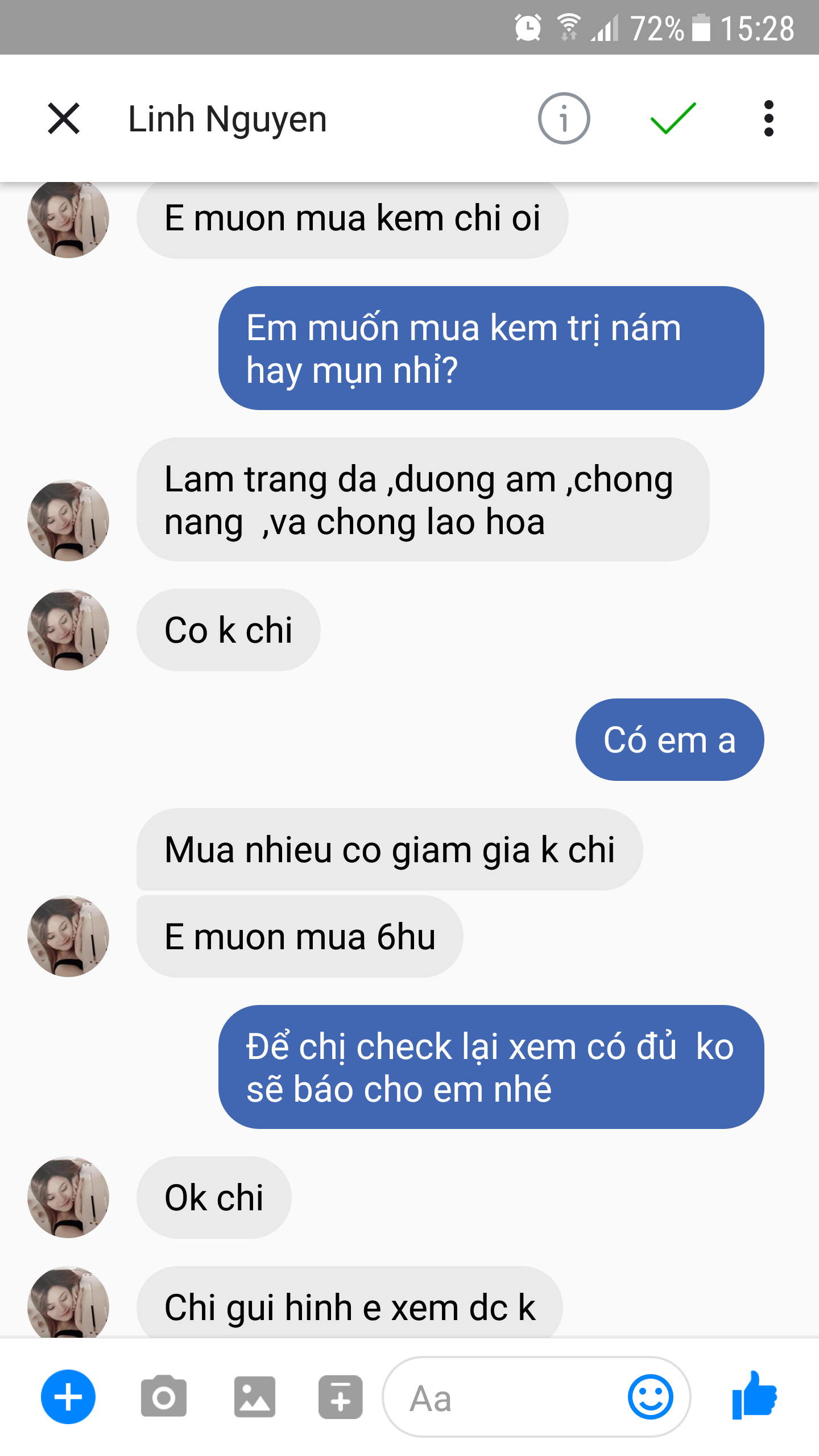819x1456 pixels.
Task: Tap the blue plus button
Action: [68, 1397]
